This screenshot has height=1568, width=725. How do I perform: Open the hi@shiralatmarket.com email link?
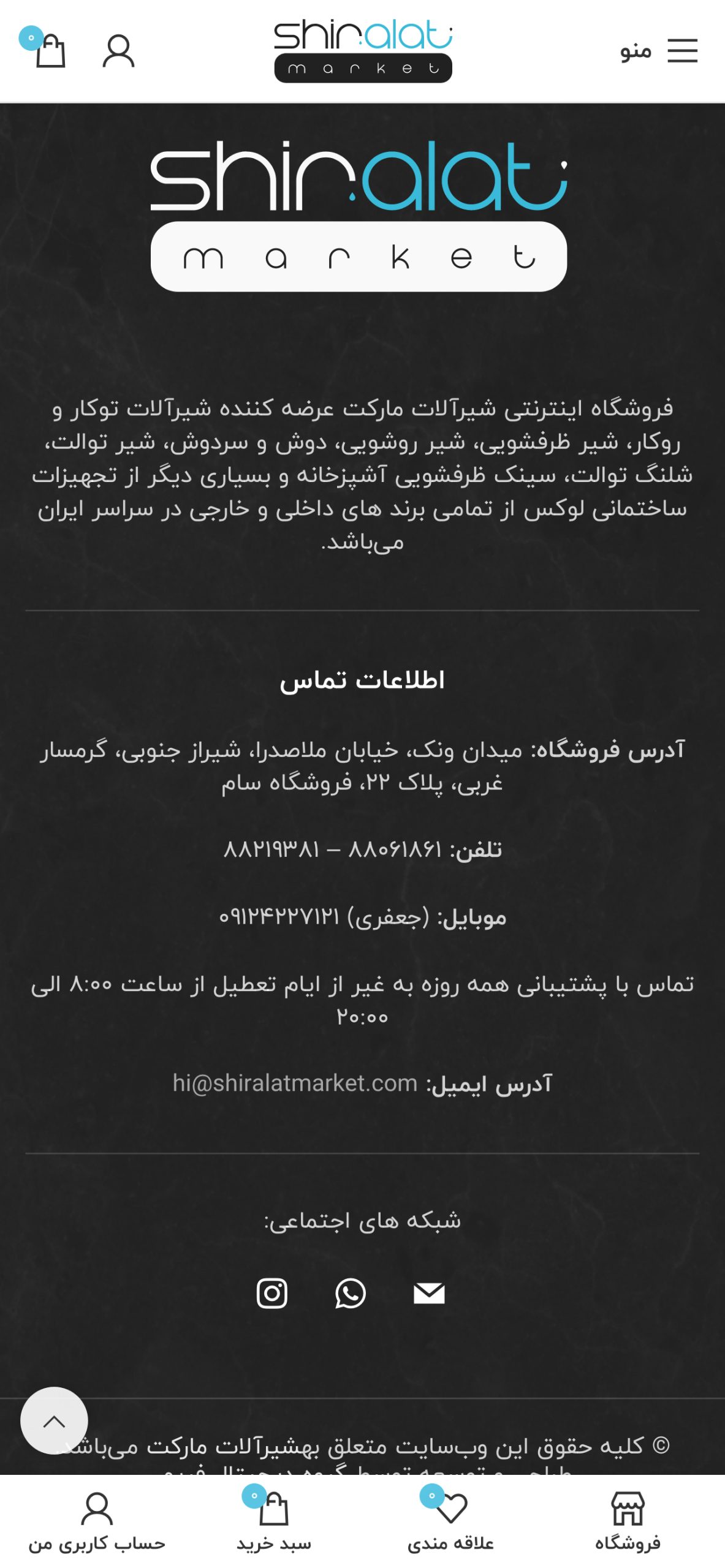pos(295,1083)
